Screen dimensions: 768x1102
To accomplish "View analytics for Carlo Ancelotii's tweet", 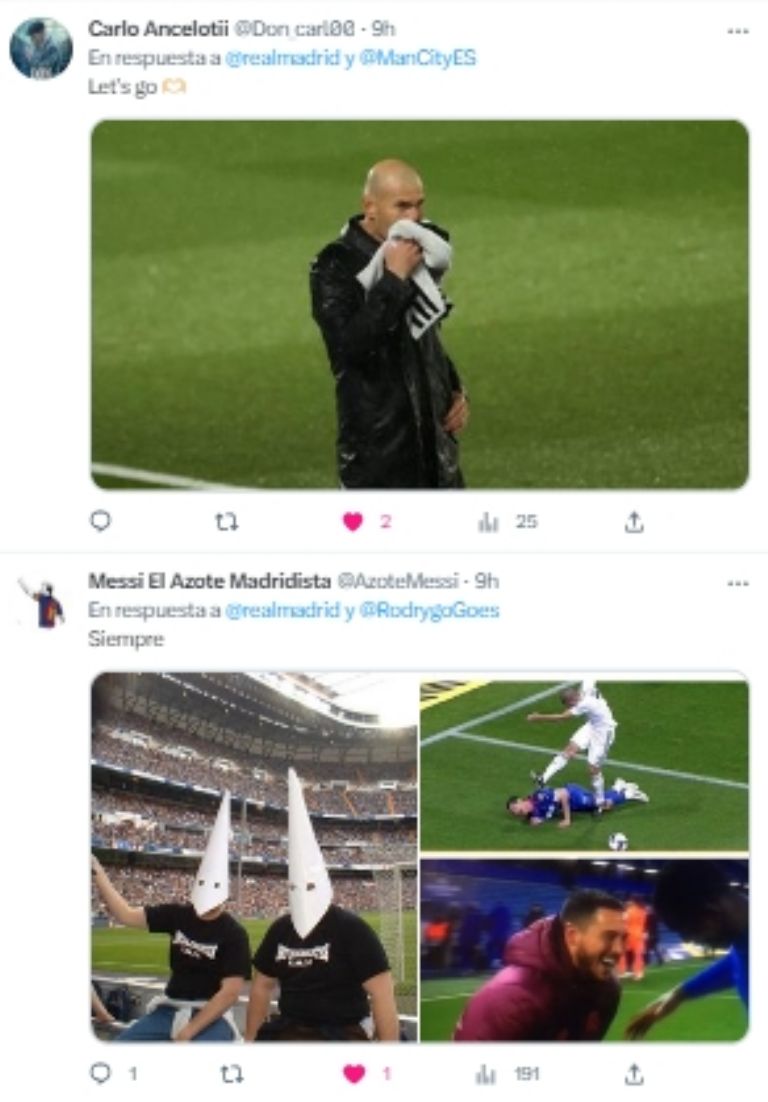I will click(x=488, y=521).
